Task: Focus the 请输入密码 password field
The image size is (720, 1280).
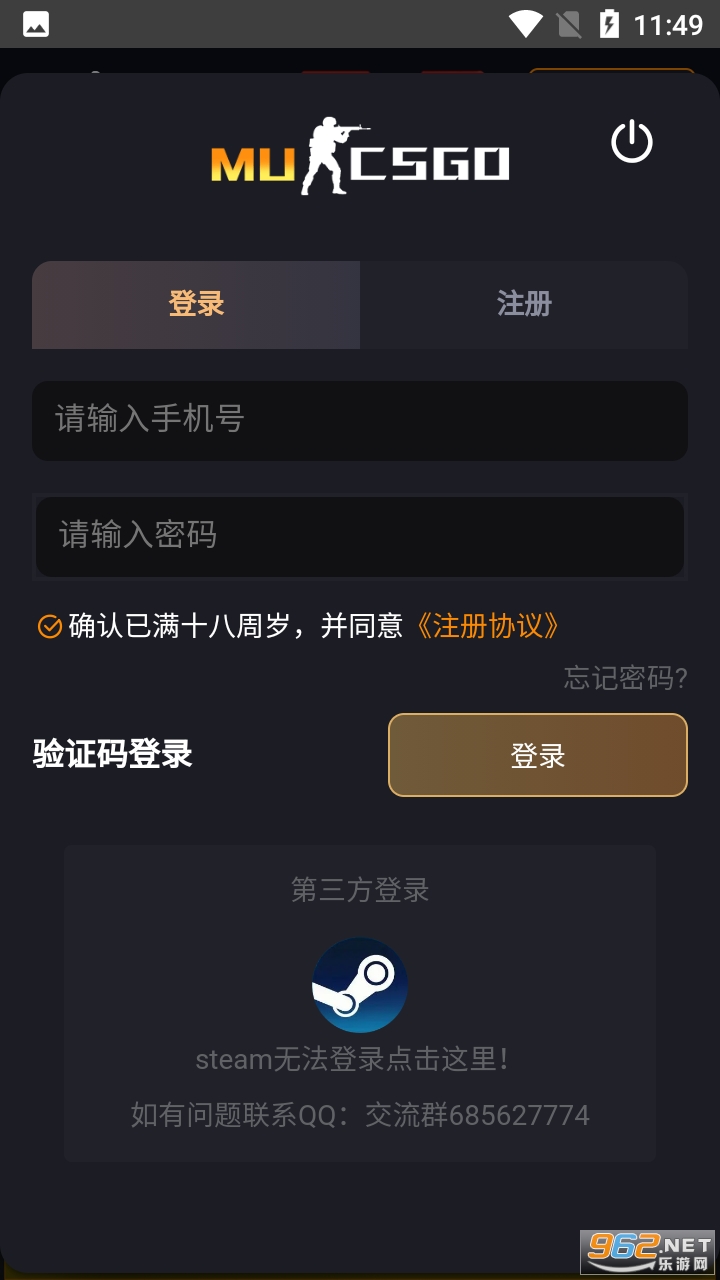Action: click(x=360, y=536)
